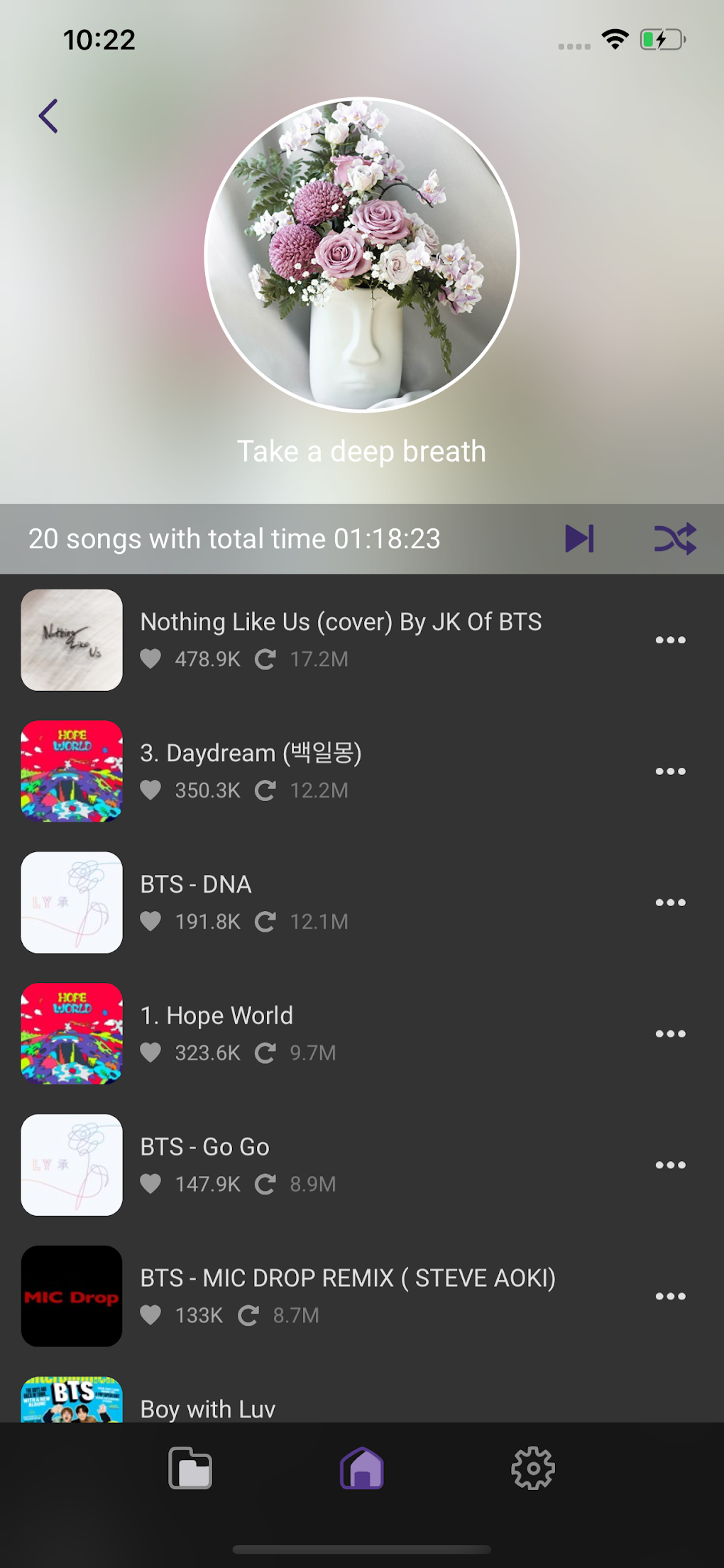Open more options for MIC DROP REMIX
Screen dimensions: 724x1568
(670, 1297)
